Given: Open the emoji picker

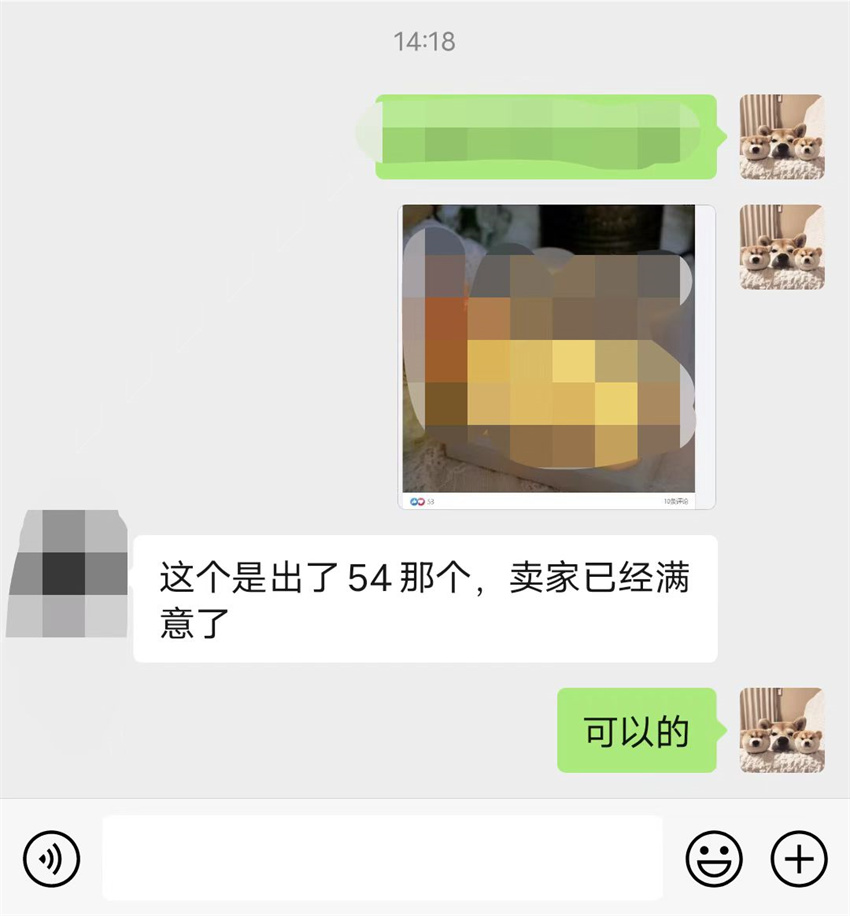Looking at the screenshot, I should pos(714,858).
